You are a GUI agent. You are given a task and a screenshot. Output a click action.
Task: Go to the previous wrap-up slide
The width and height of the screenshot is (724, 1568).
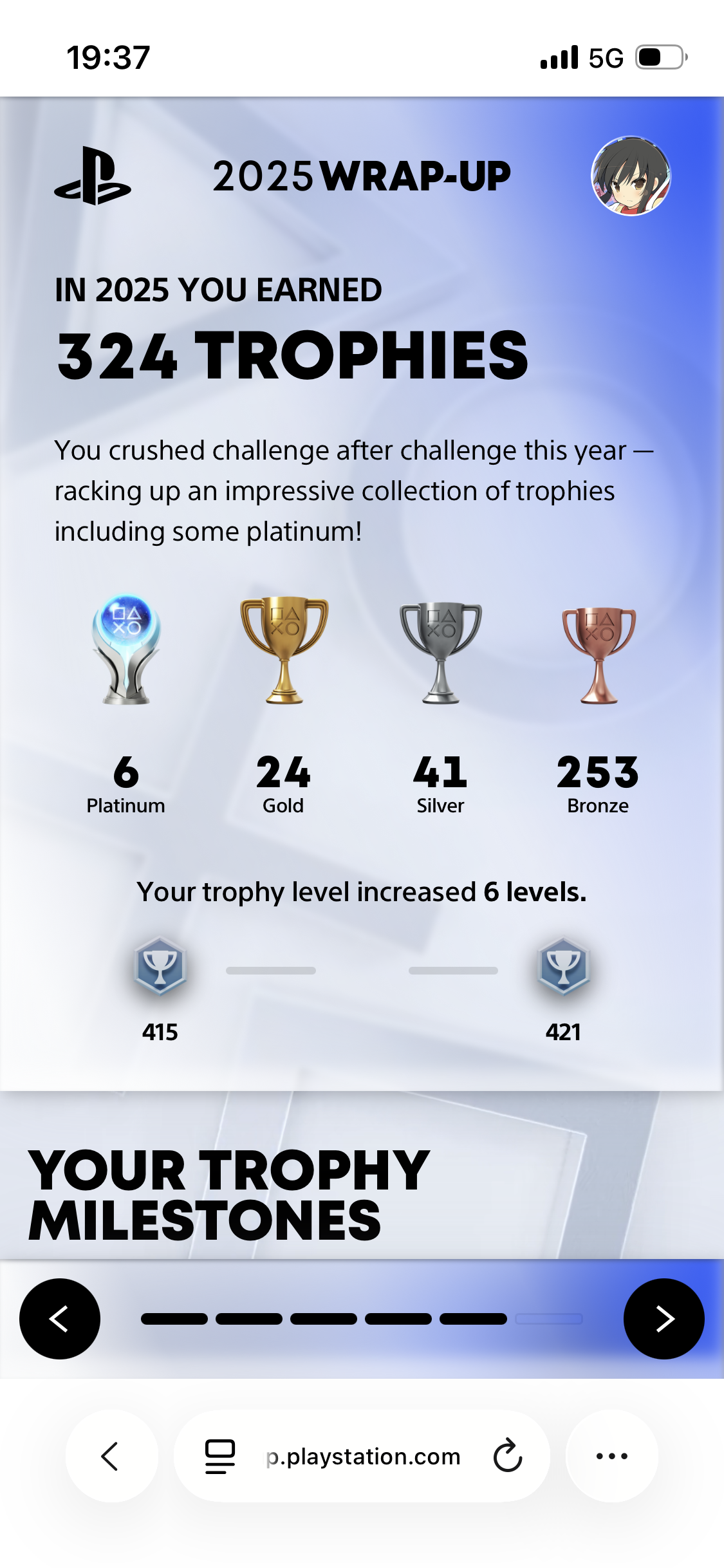(x=60, y=1318)
